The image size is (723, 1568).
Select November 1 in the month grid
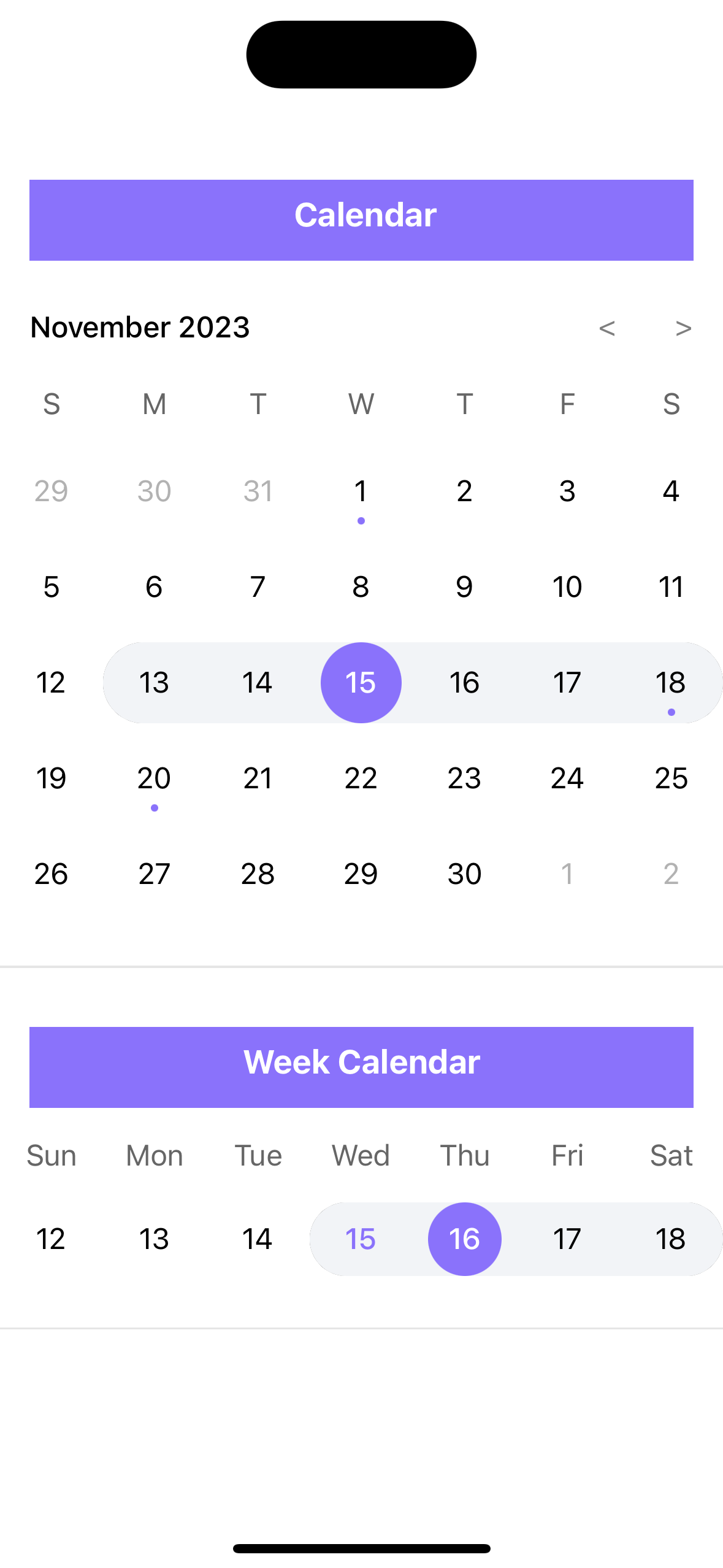click(x=361, y=491)
